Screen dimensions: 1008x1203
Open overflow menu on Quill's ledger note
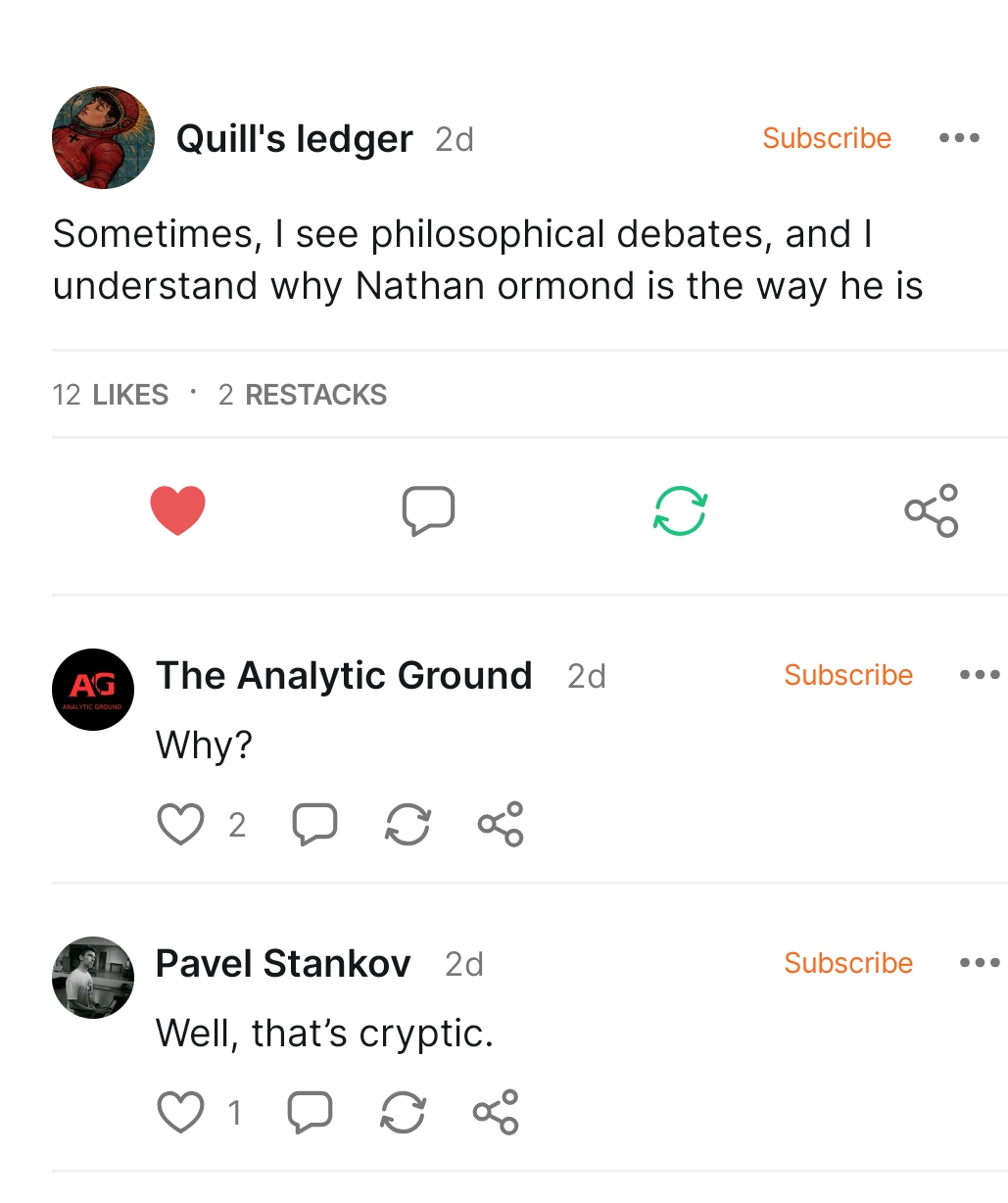coord(959,138)
